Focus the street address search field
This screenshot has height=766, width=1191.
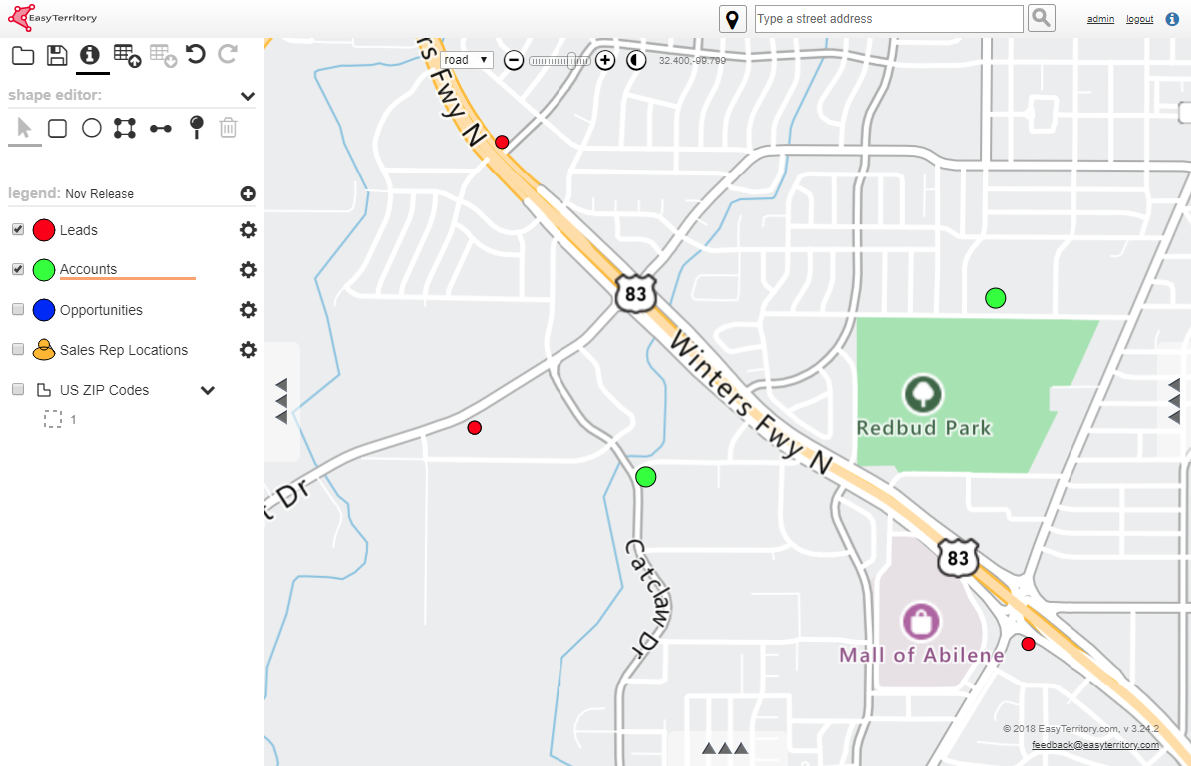(x=888, y=19)
